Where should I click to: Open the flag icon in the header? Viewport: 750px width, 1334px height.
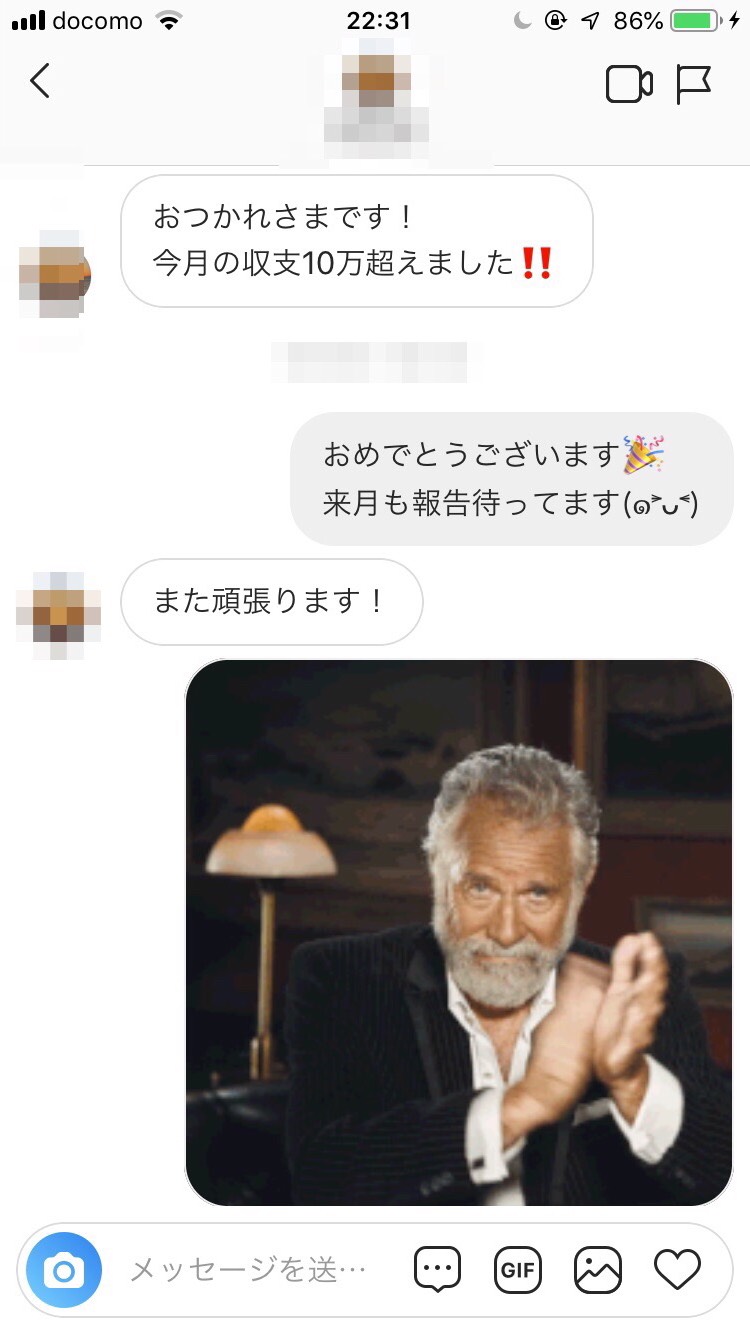pyautogui.click(x=693, y=85)
